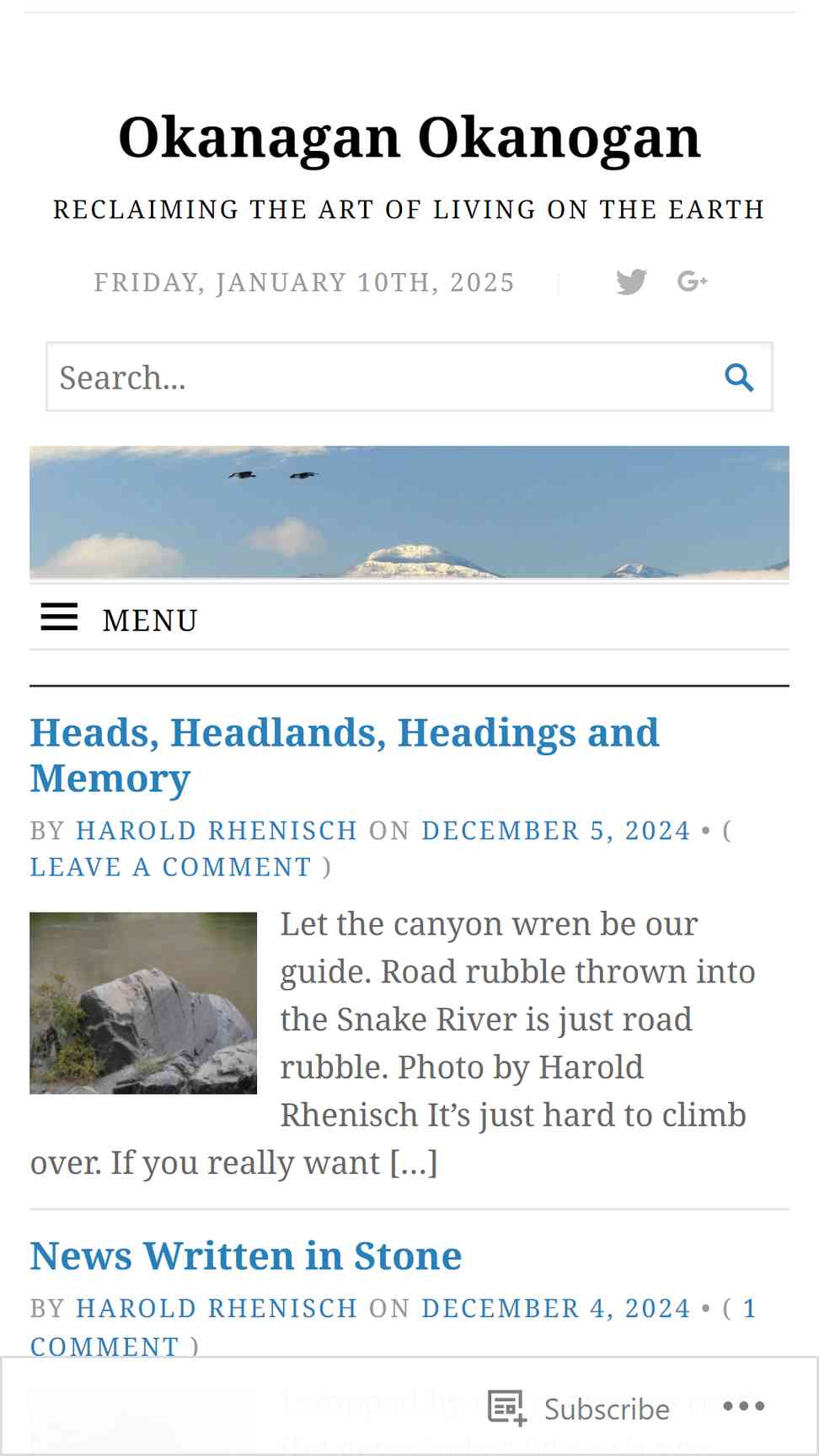The width and height of the screenshot is (819, 1456).
Task: Open 'Heads, Headlands, Headings and Memory' post
Action: (x=344, y=755)
